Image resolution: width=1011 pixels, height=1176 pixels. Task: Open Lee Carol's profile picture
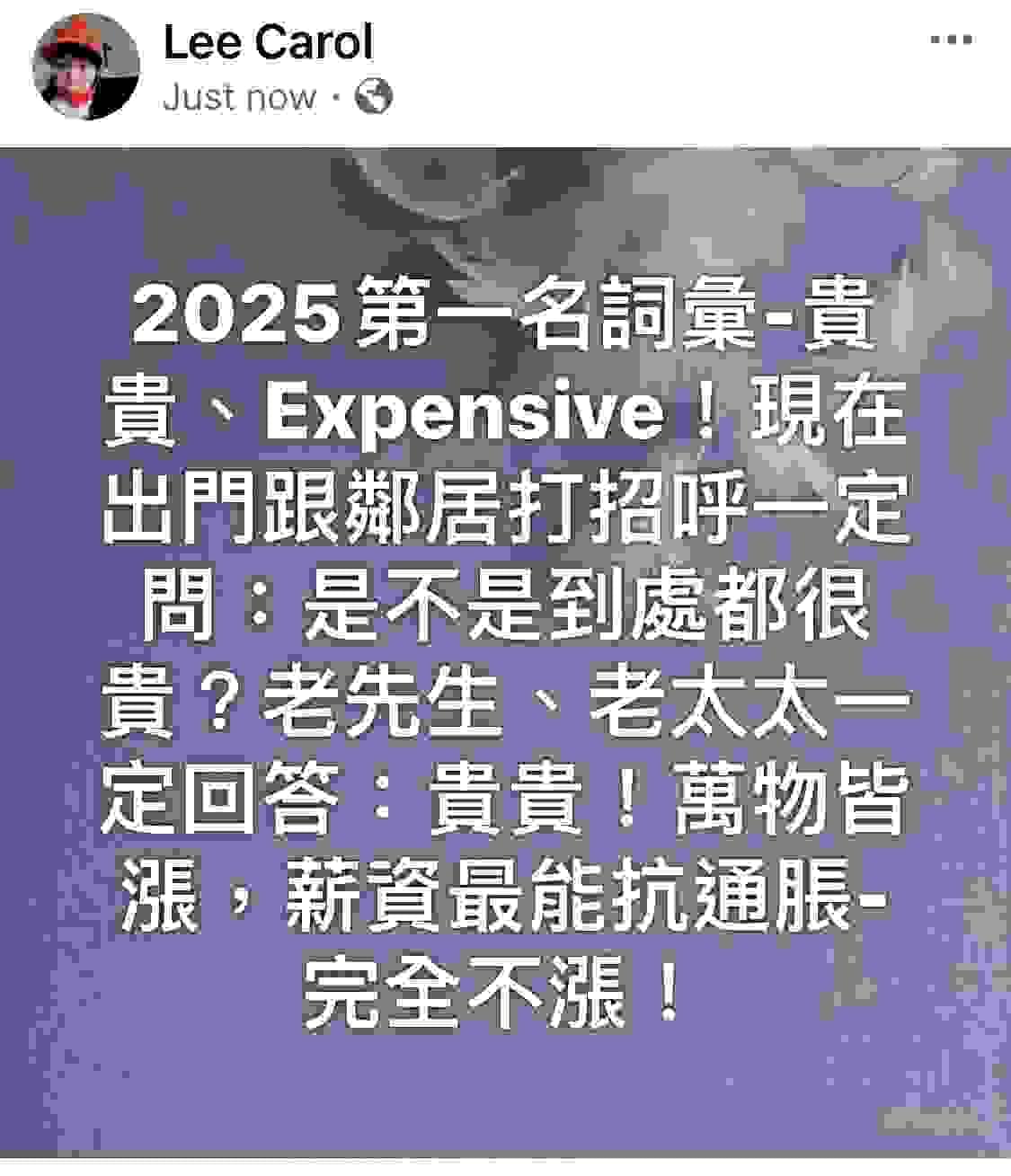click(x=85, y=67)
